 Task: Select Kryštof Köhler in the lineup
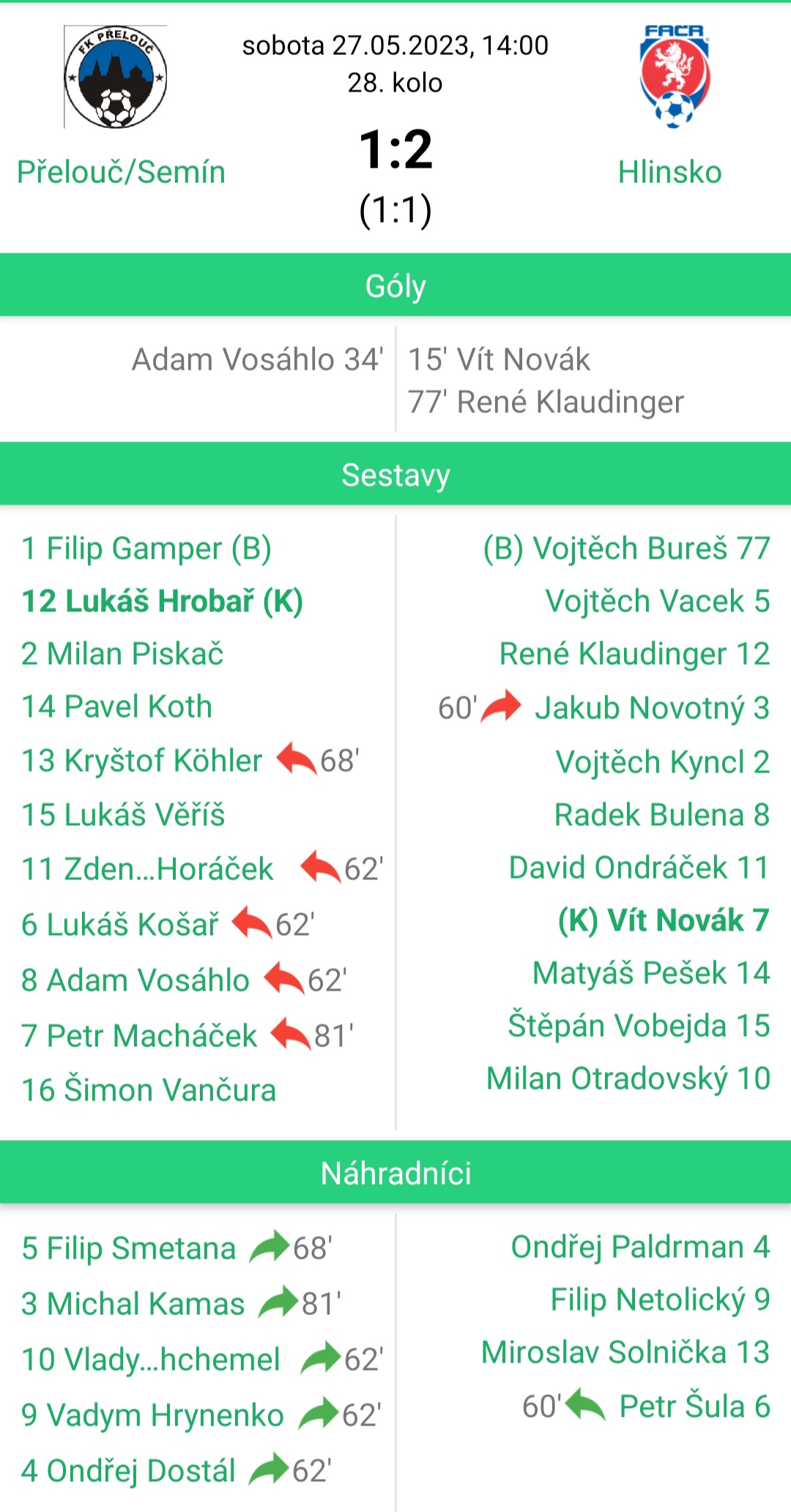141,761
